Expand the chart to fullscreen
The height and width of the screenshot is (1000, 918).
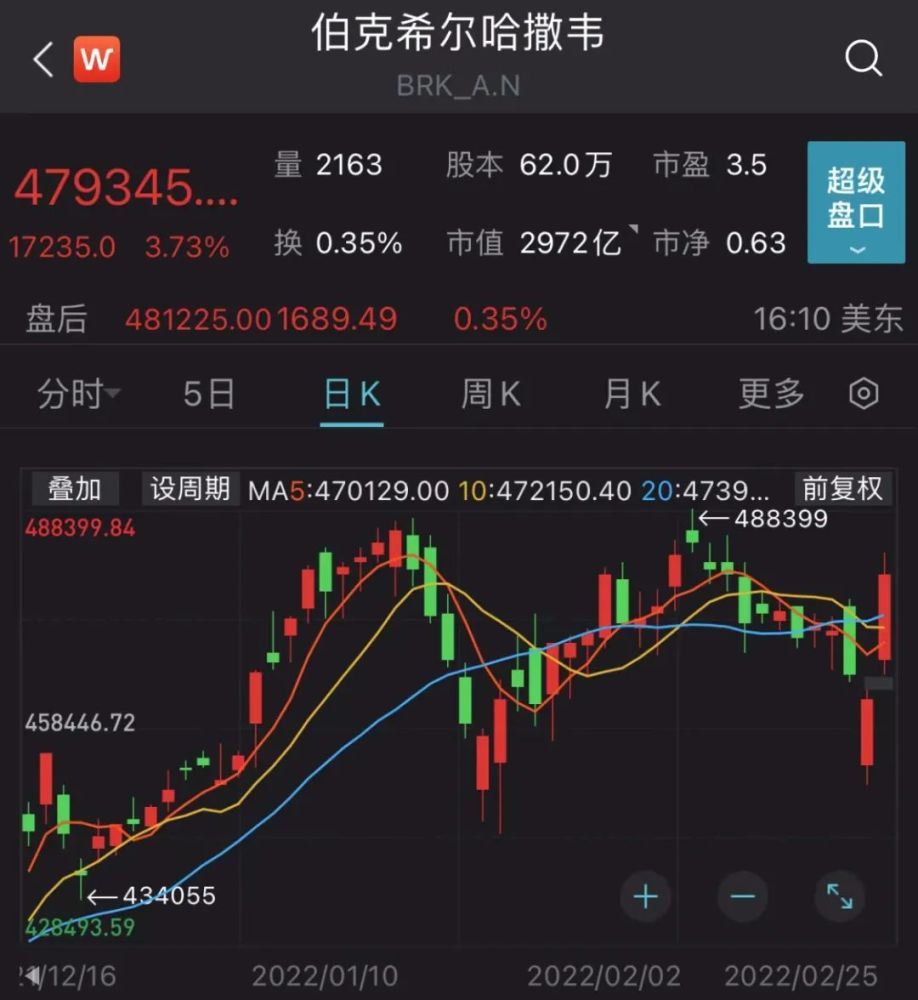point(839,897)
